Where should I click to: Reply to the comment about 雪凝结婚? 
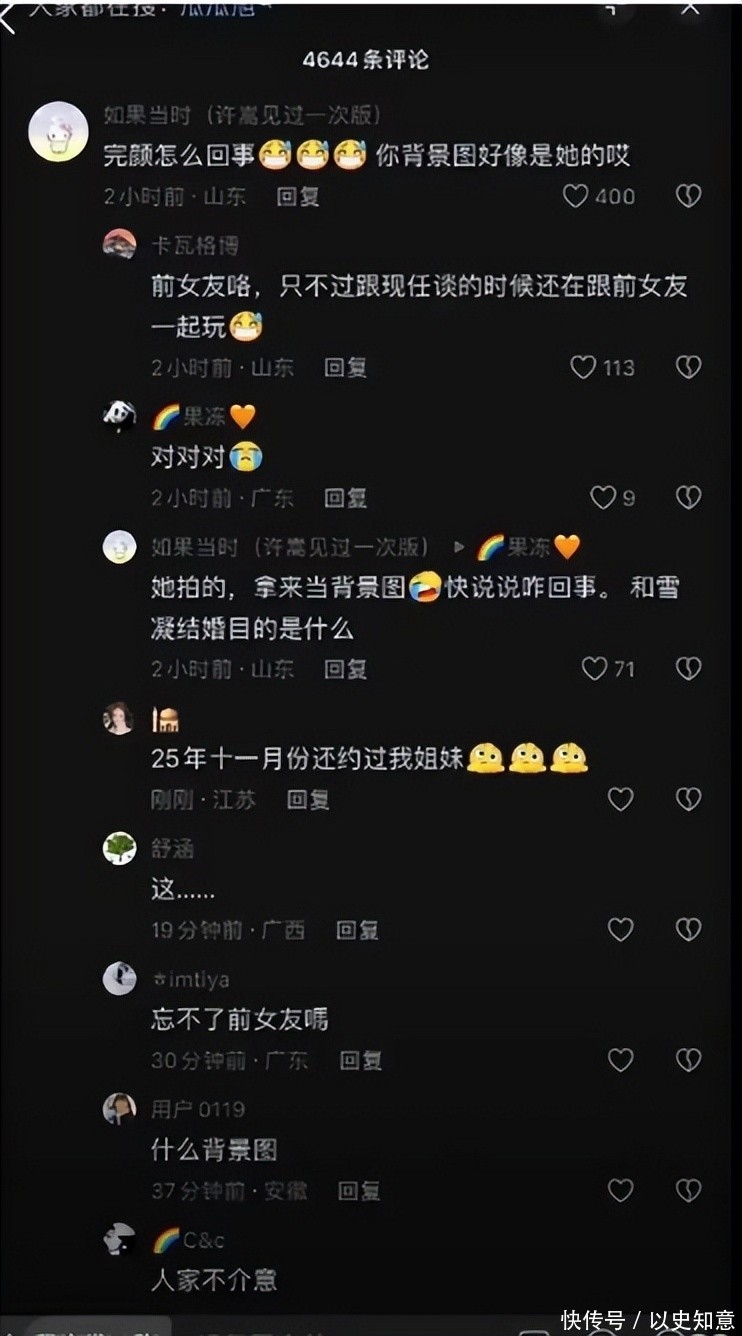(345, 669)
